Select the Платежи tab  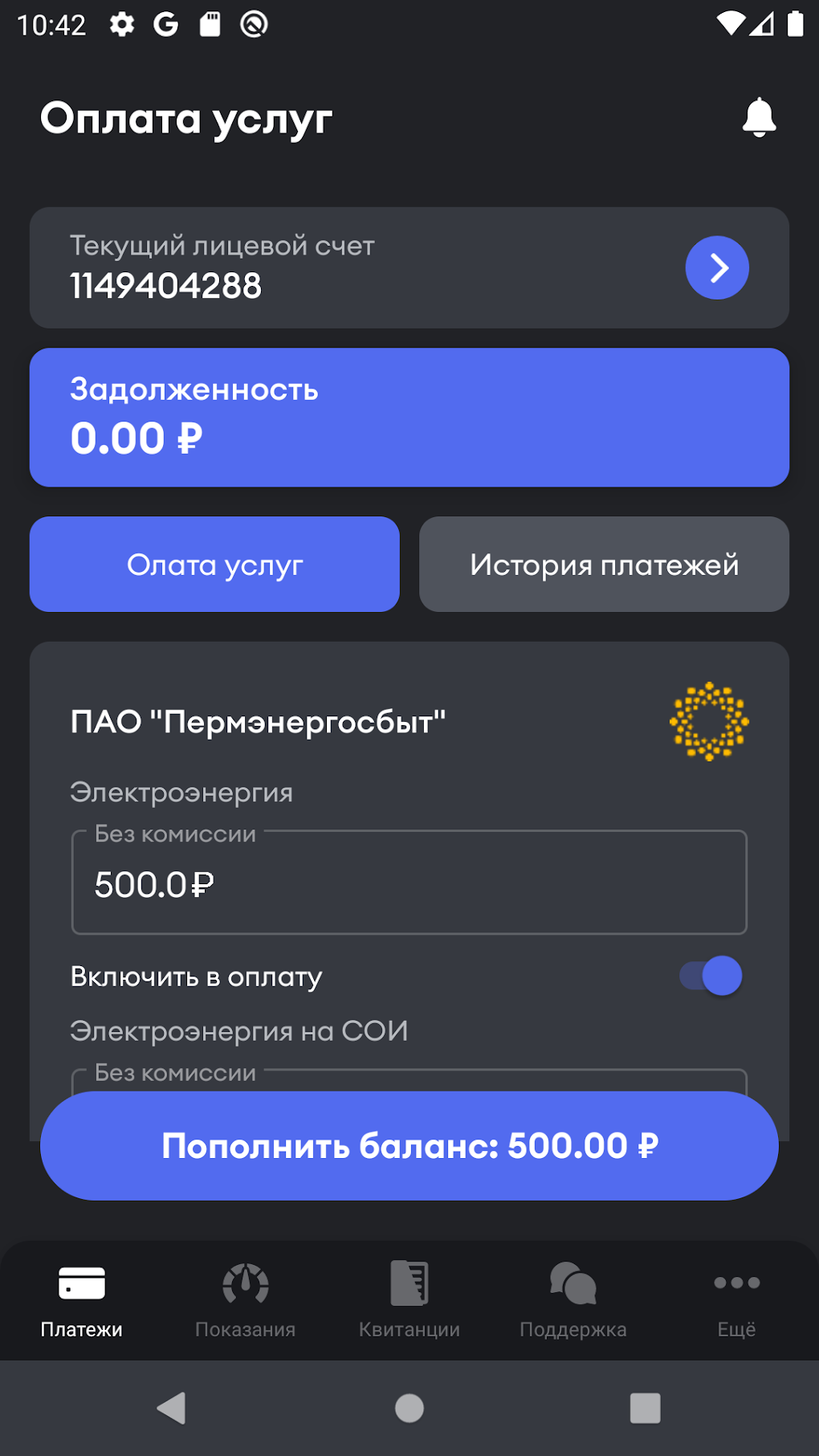[x=82, y=1299]
